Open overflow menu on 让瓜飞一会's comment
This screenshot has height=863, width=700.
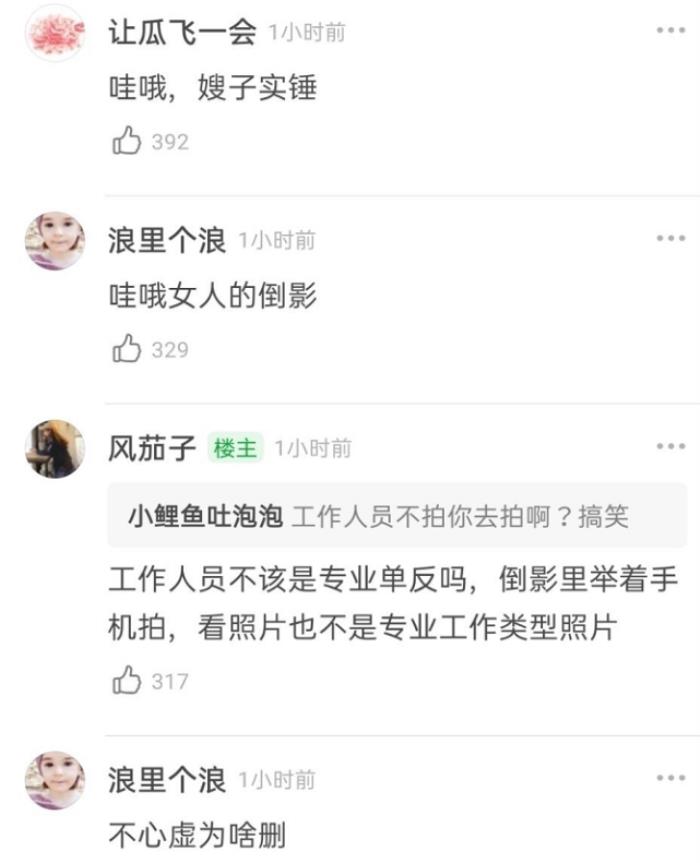pyautogui.click(x=670, y=31)
